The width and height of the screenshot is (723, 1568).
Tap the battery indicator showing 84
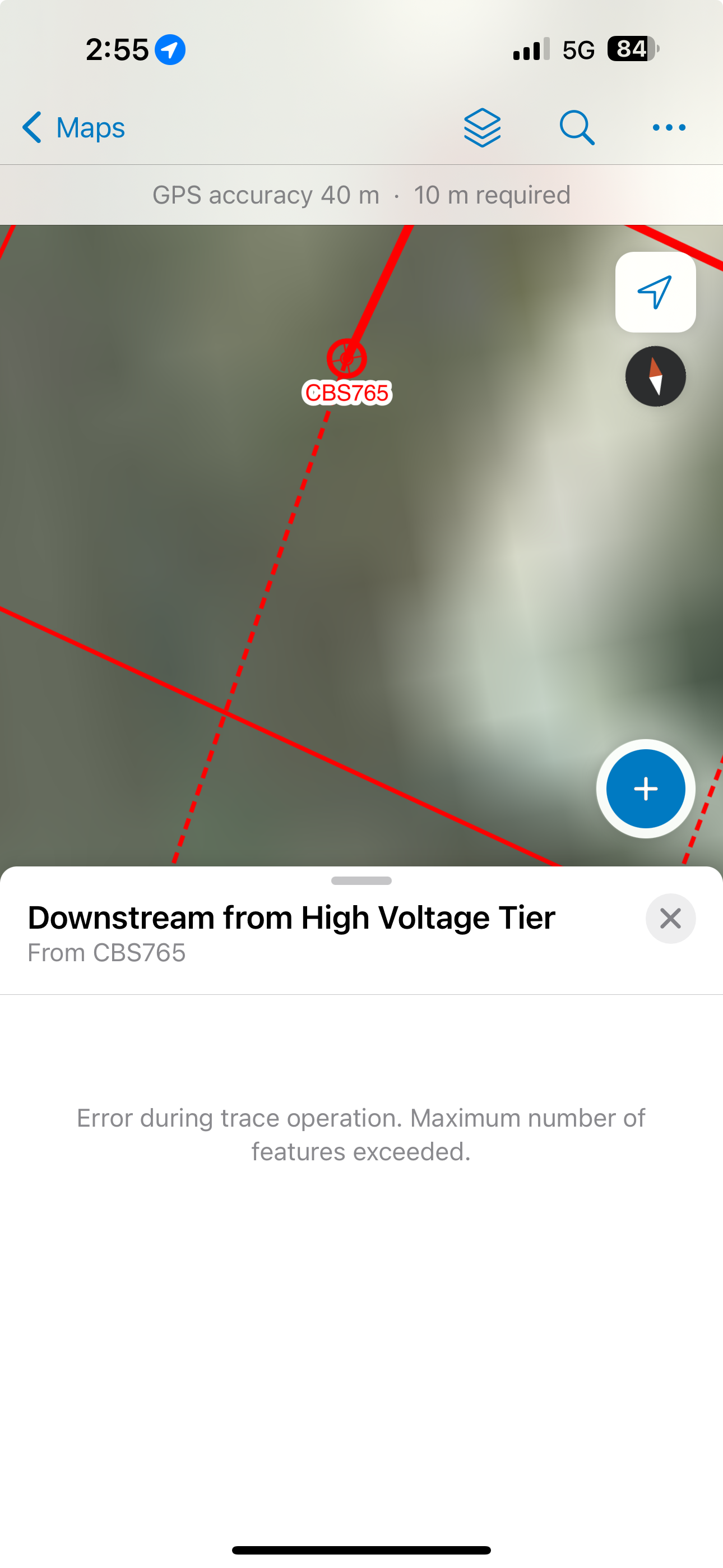tap(630, 49)
